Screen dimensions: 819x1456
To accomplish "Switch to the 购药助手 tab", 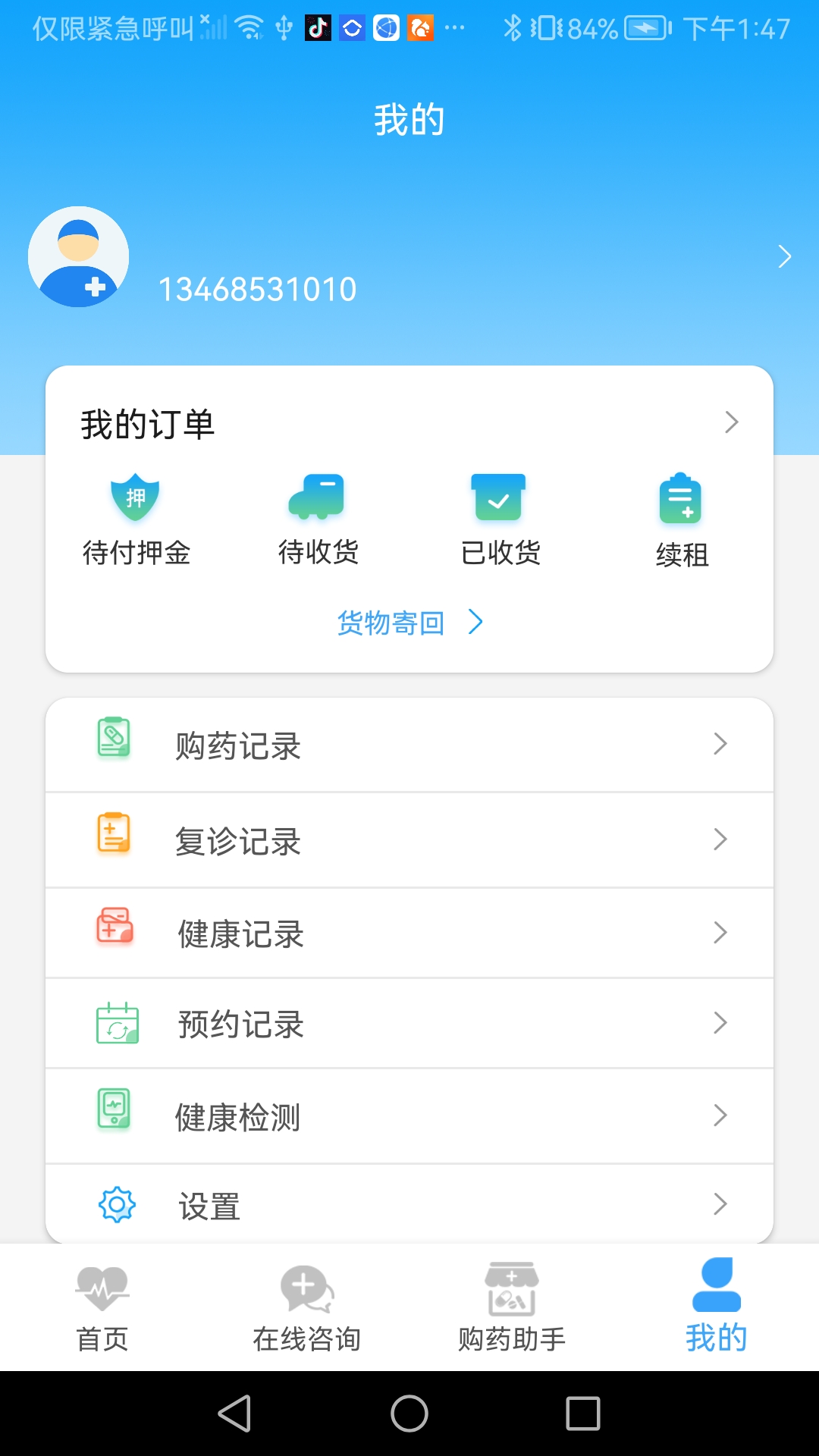I will click(510, 1306).
